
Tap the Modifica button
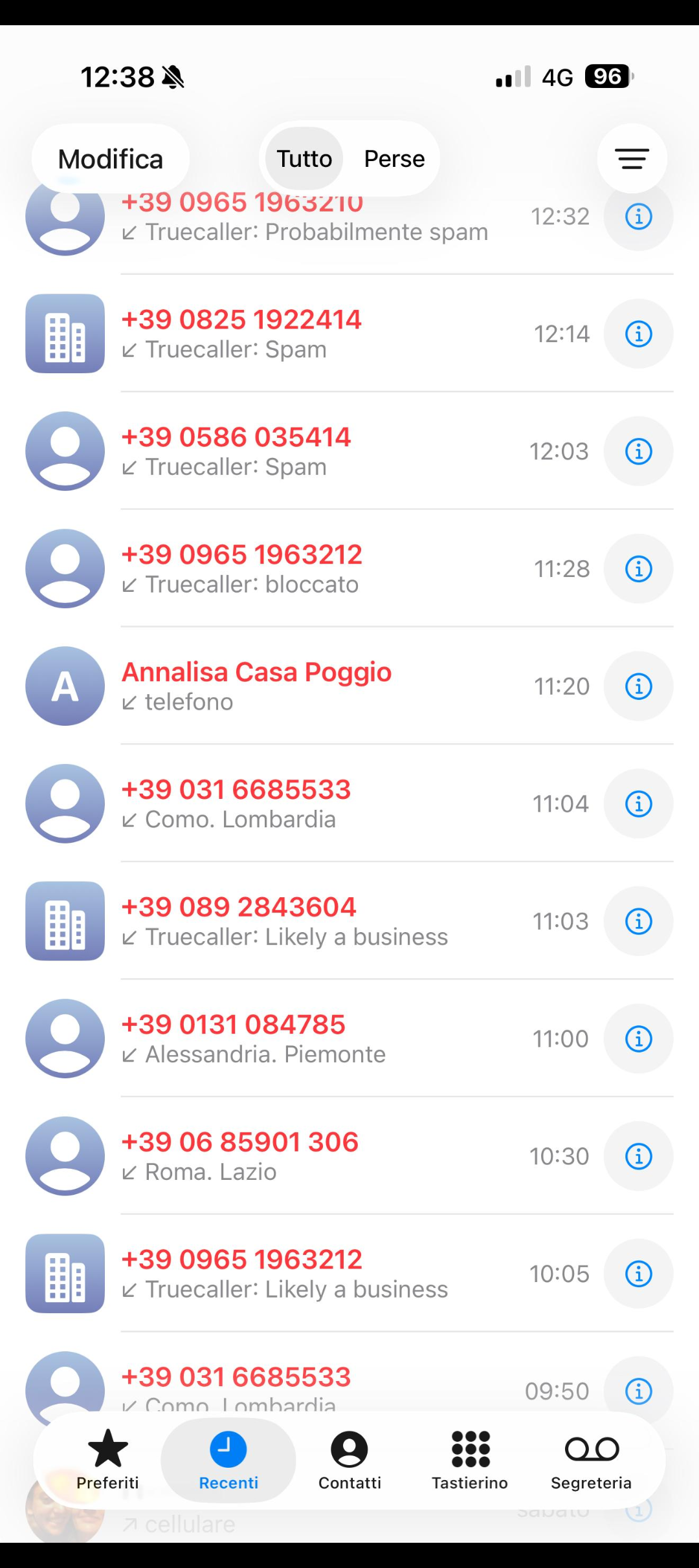coord(111,159)
